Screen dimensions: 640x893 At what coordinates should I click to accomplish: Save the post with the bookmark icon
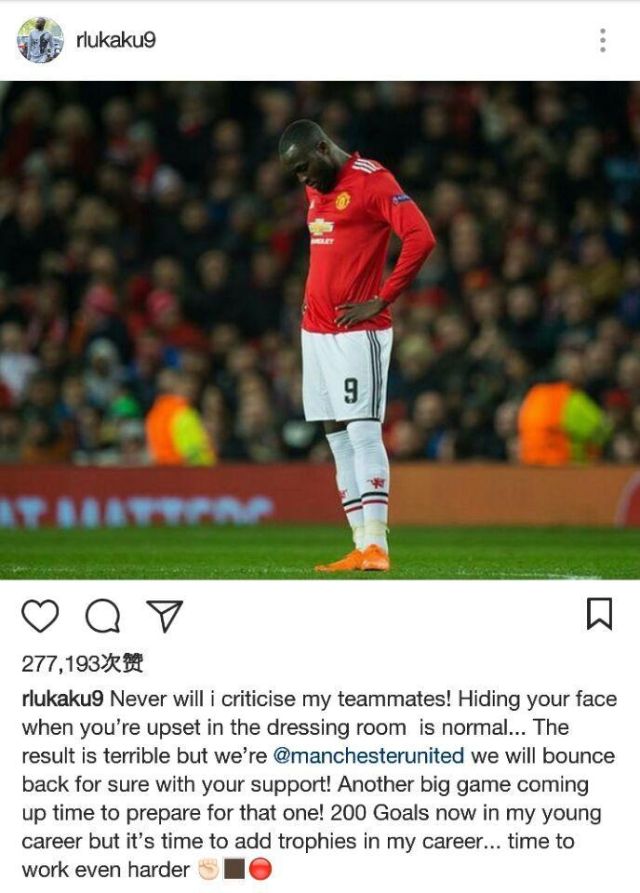click(x=598, y=613)
